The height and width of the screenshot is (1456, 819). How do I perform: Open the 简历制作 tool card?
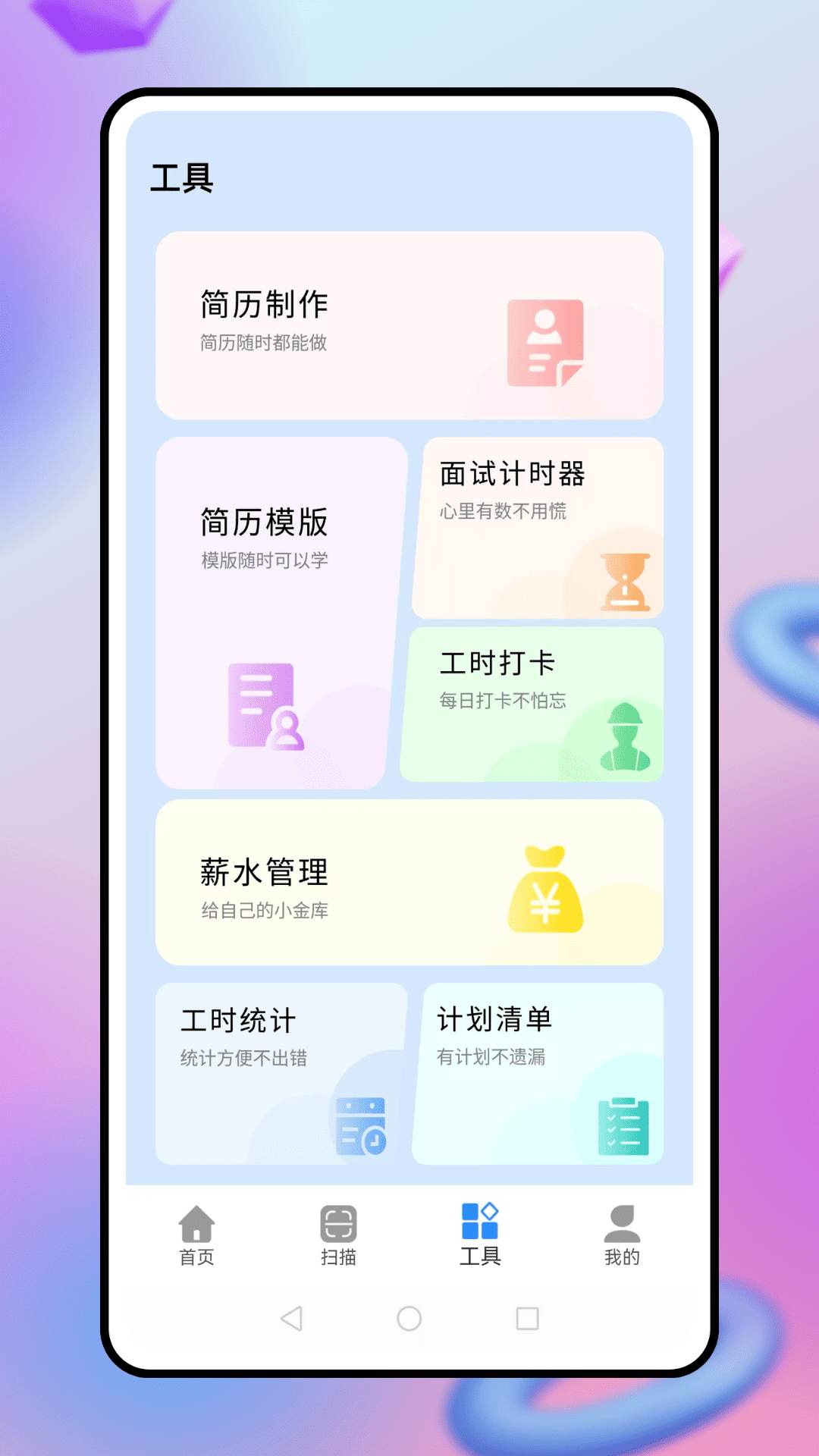pyautogui.click(x=409, y=325)
